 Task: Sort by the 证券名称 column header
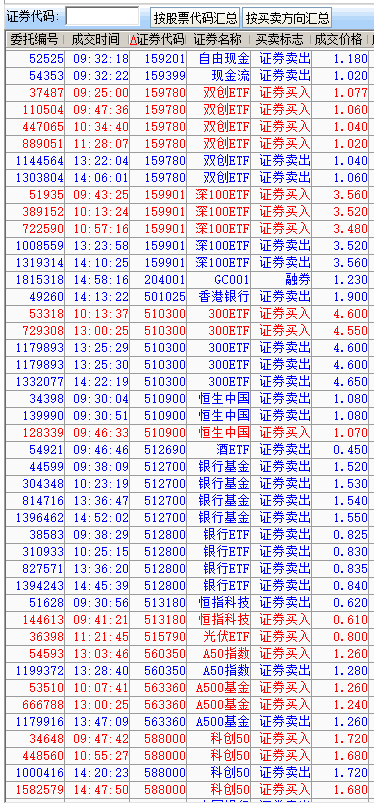(x=219, y=39)
